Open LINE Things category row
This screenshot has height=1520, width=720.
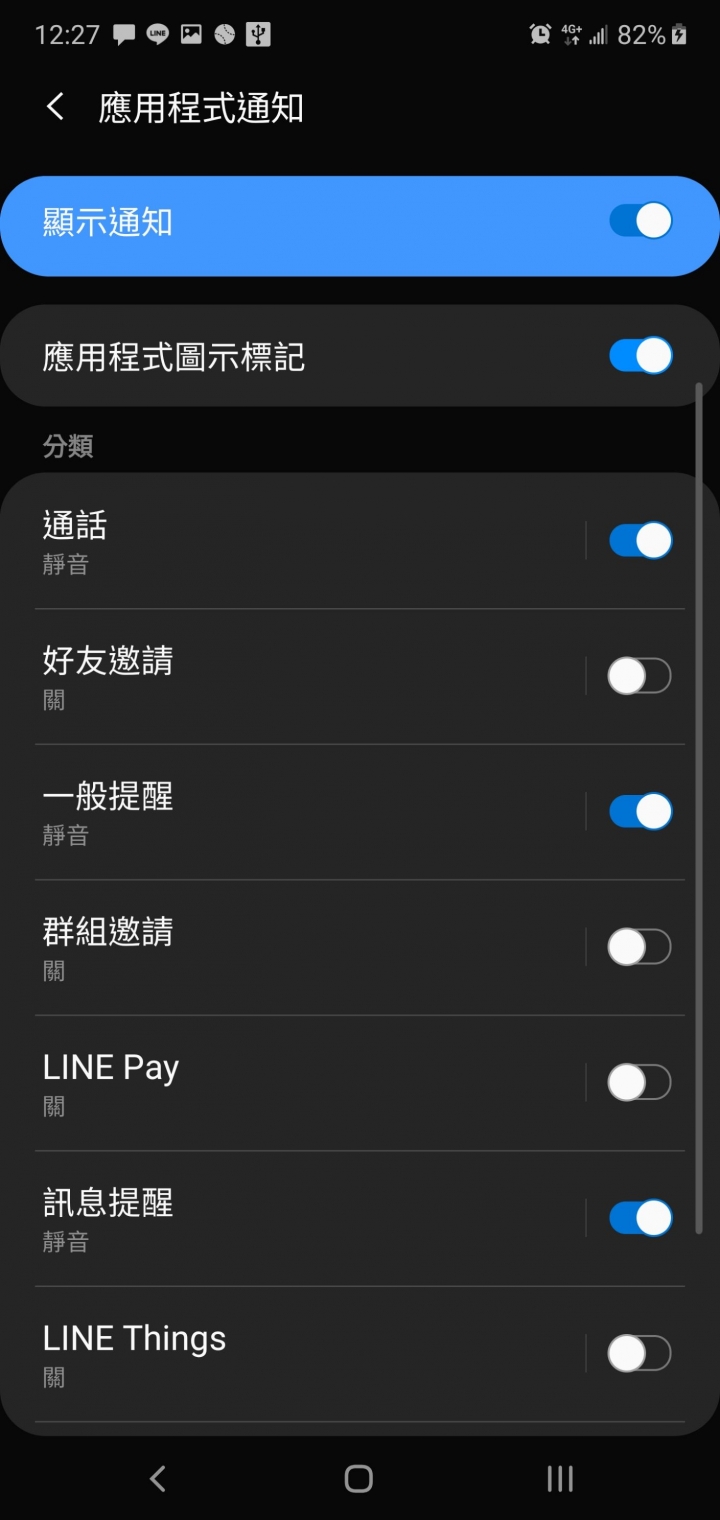[x=310, y=1354]
